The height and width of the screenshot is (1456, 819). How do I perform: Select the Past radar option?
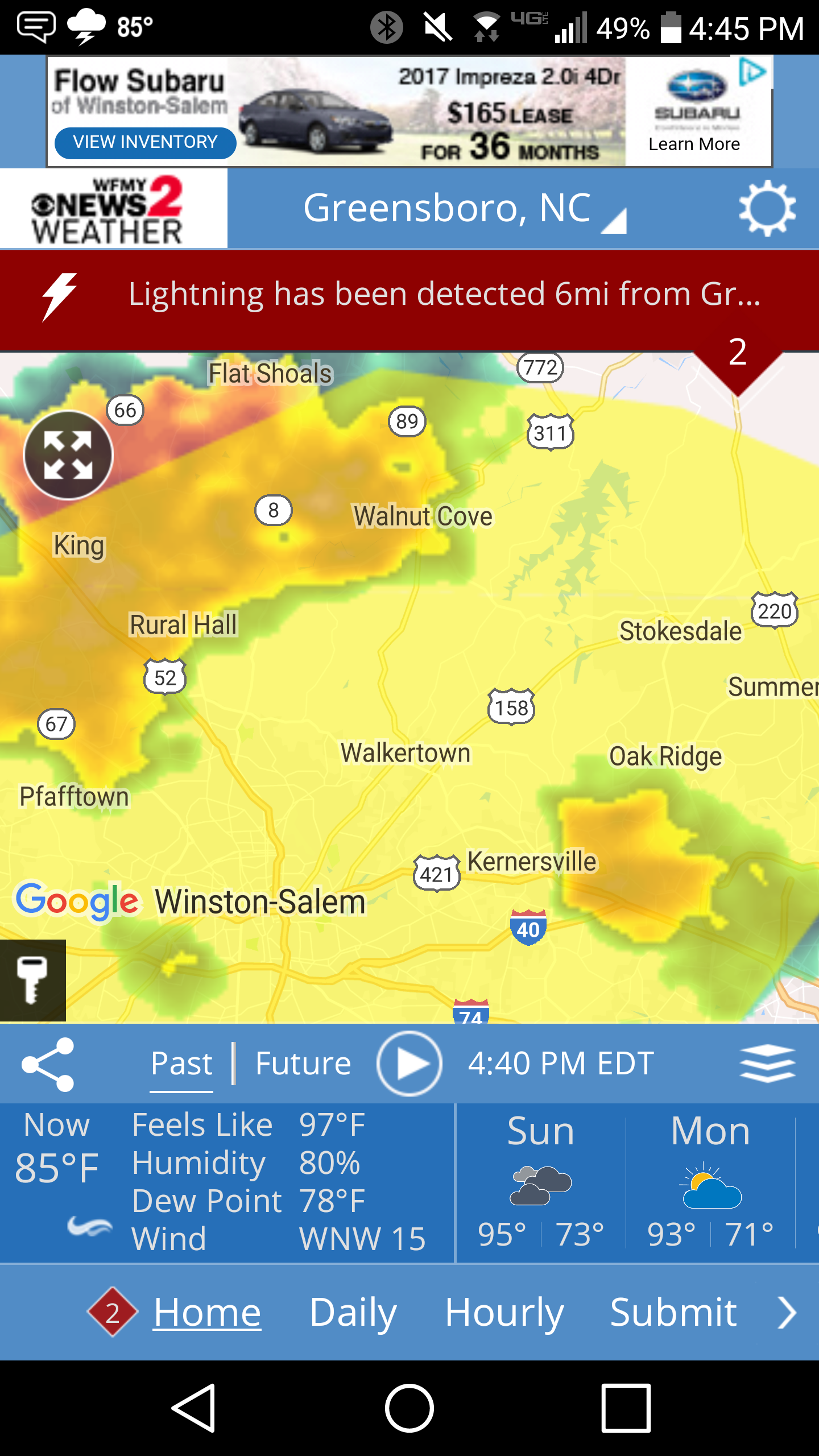point(181,1064)
